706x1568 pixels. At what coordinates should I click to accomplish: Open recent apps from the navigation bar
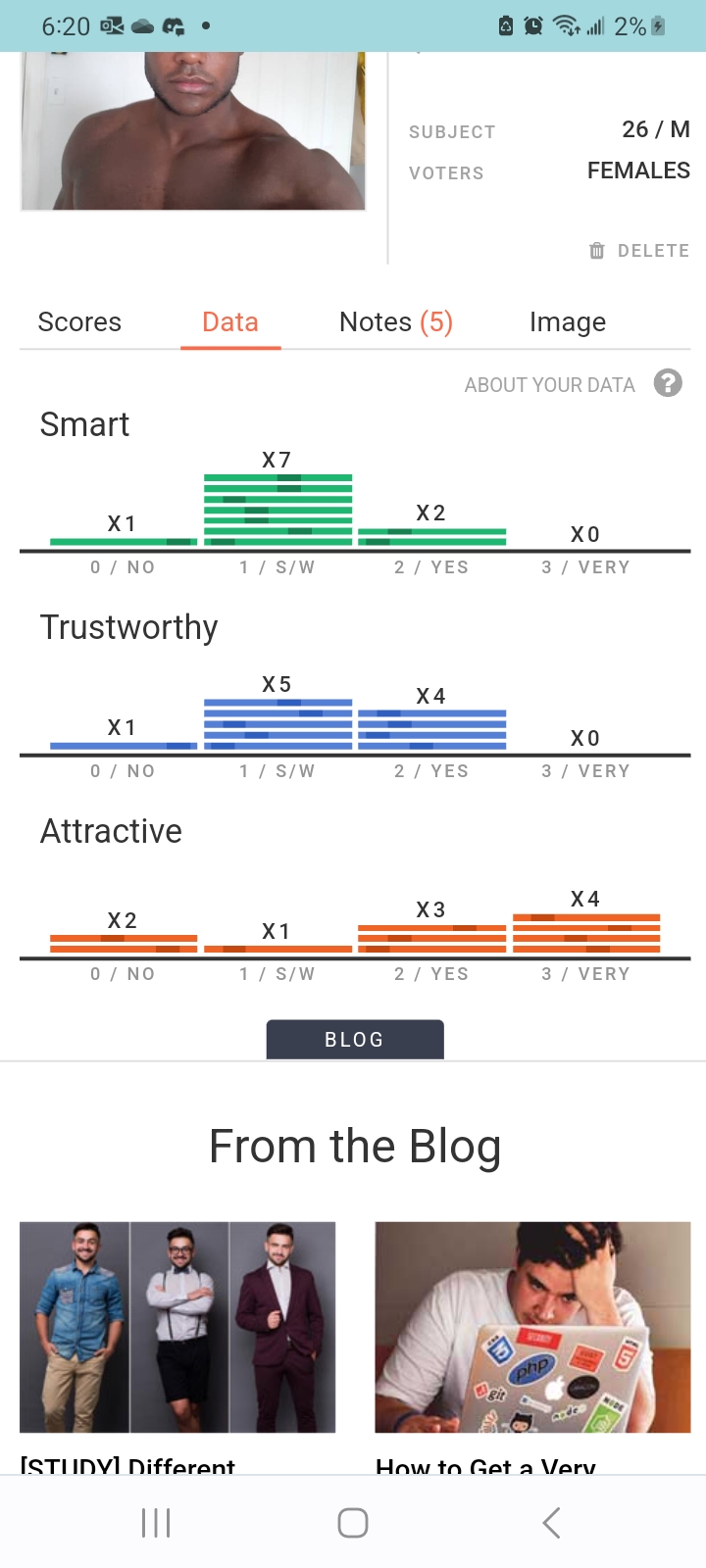pos(156,1523)
